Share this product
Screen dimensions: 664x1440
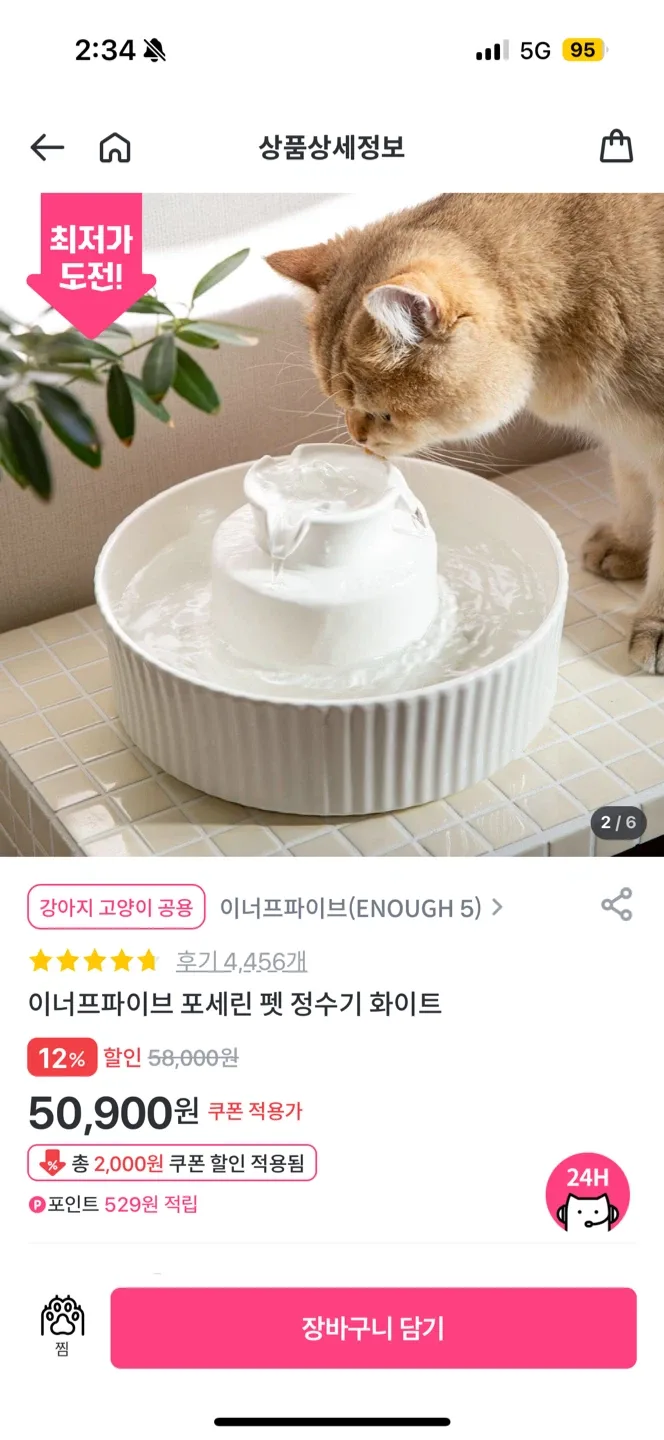pos(616,905)
